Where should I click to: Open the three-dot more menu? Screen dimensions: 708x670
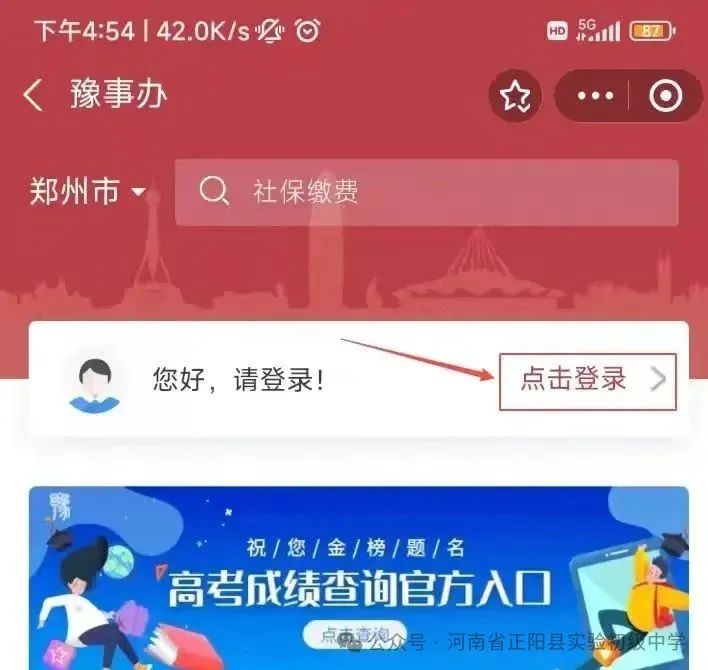tap(596, 96)
